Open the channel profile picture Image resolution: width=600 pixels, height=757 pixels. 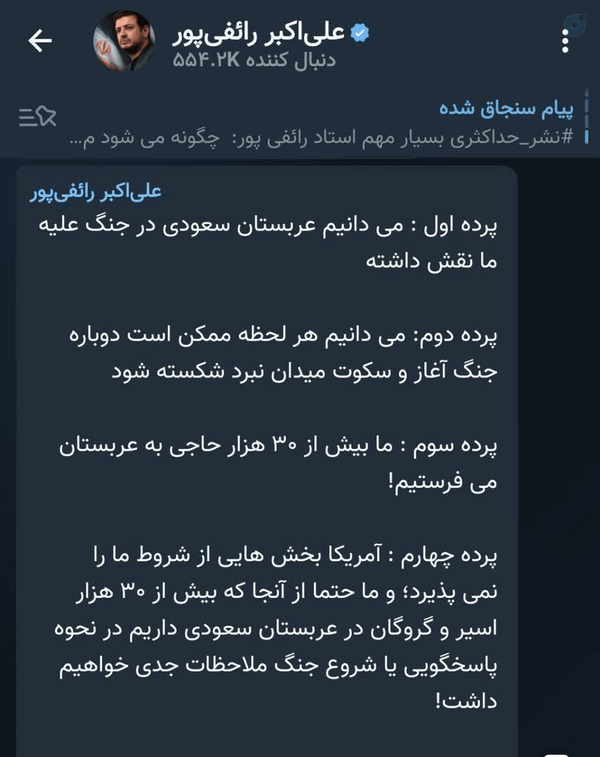click(124, 41)
